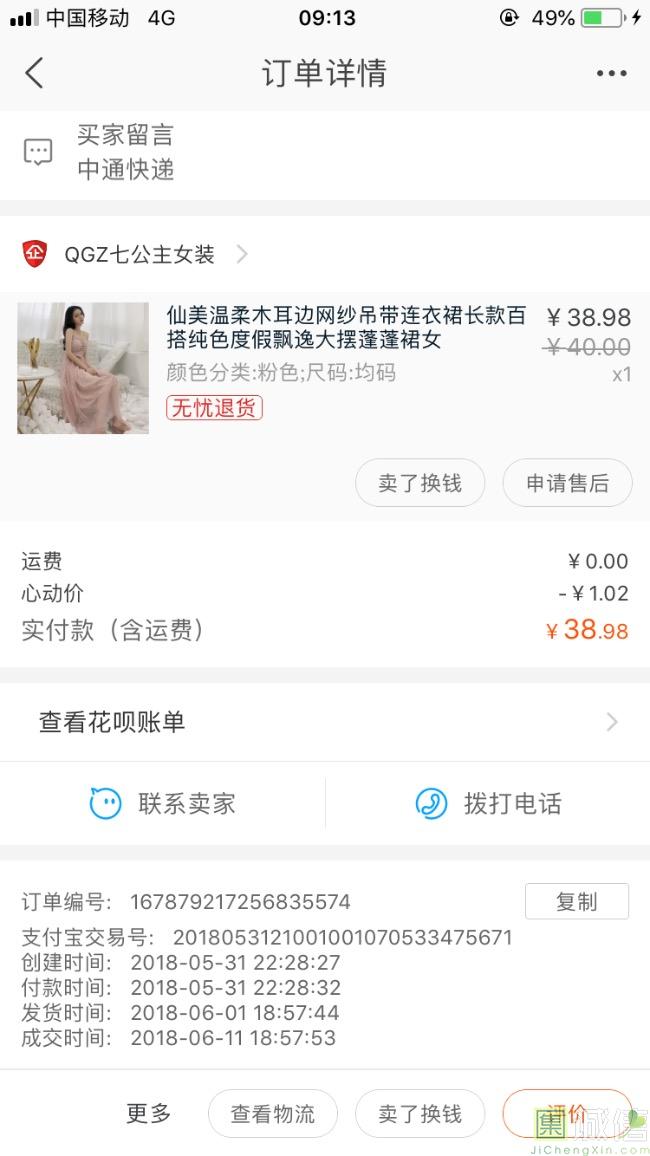Go back from order details
650x1156 pixels.
[35, 73]
